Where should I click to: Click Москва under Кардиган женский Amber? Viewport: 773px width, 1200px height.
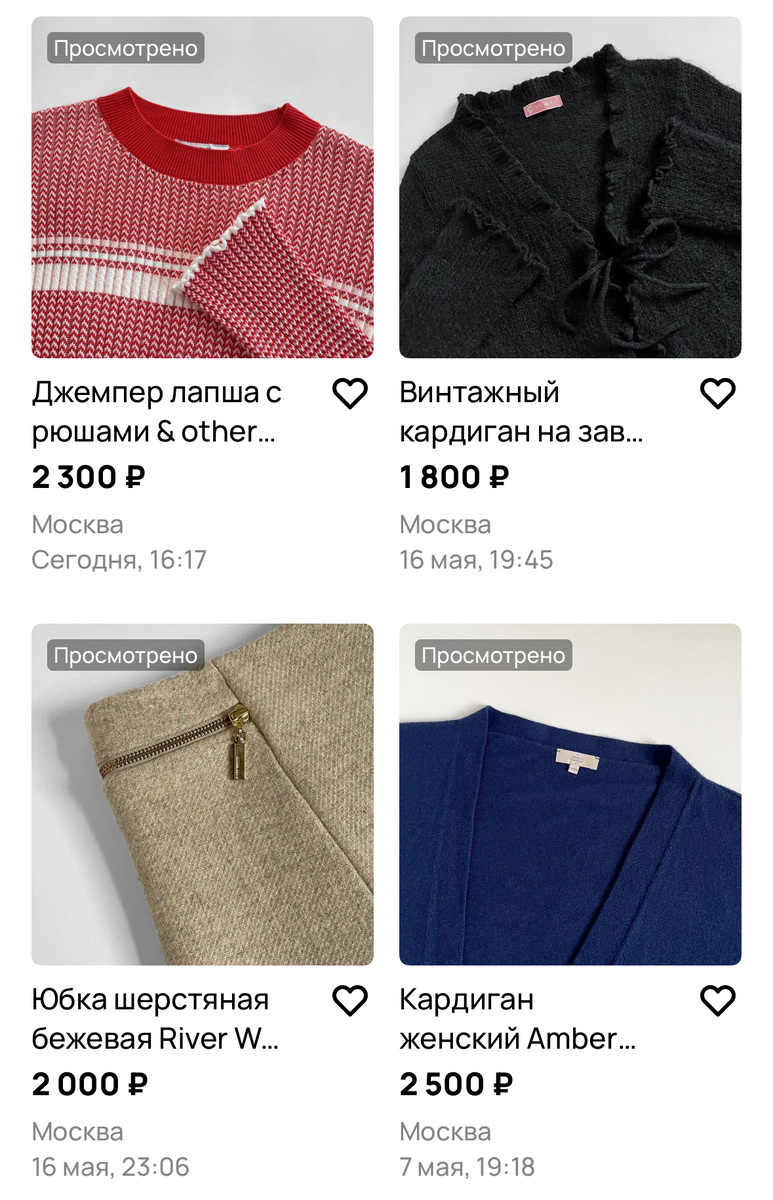(446, 1131)
